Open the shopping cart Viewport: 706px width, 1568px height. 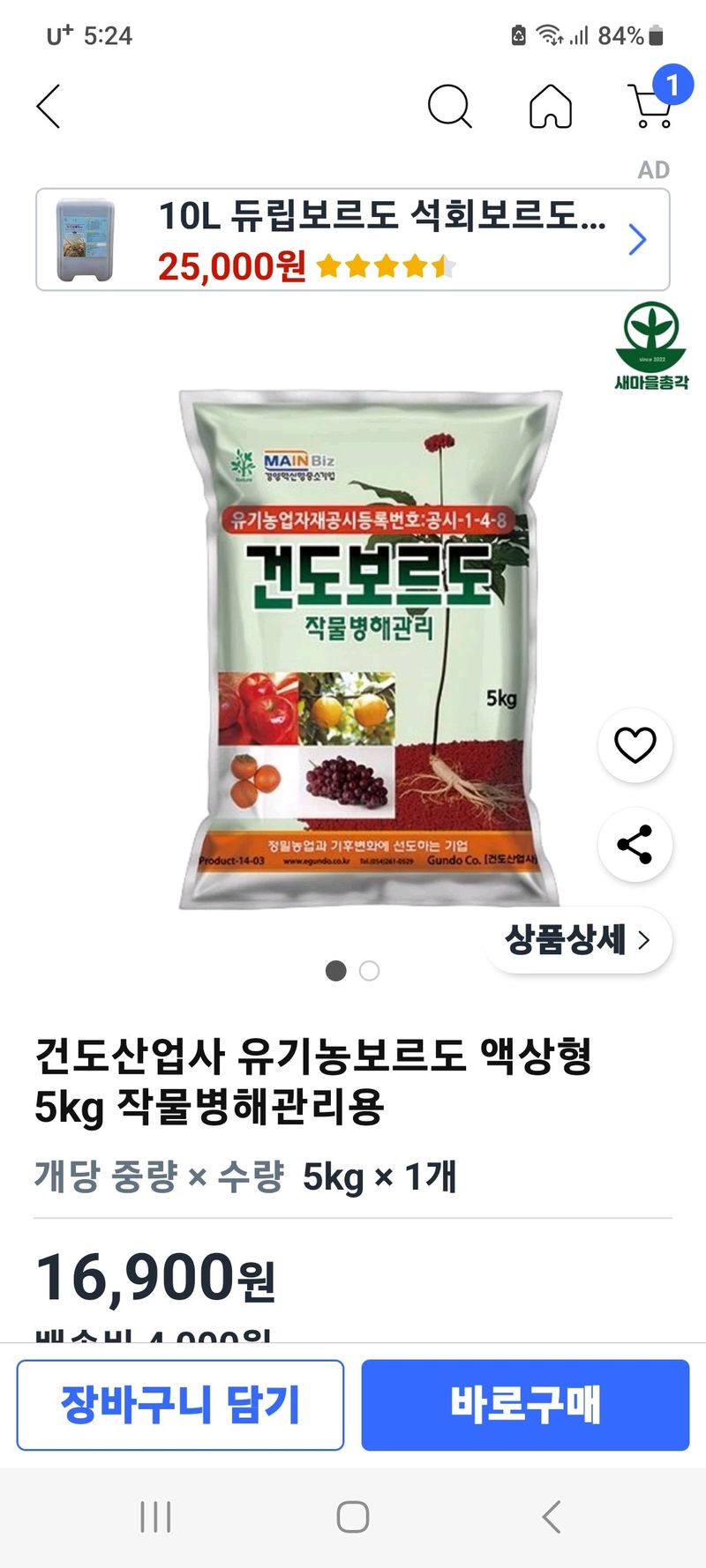coord(651,106)
